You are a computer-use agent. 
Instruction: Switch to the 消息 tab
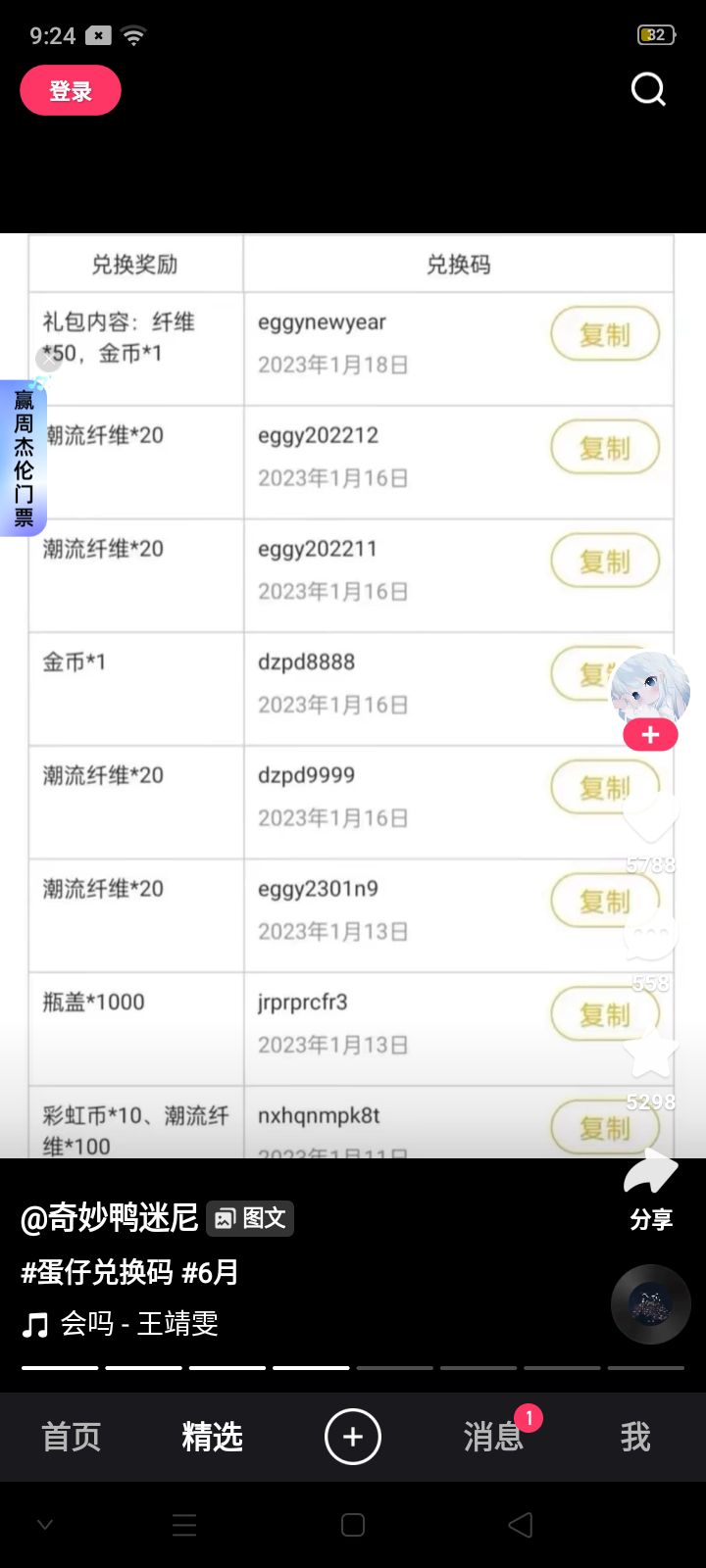[x=493, y=1437]
